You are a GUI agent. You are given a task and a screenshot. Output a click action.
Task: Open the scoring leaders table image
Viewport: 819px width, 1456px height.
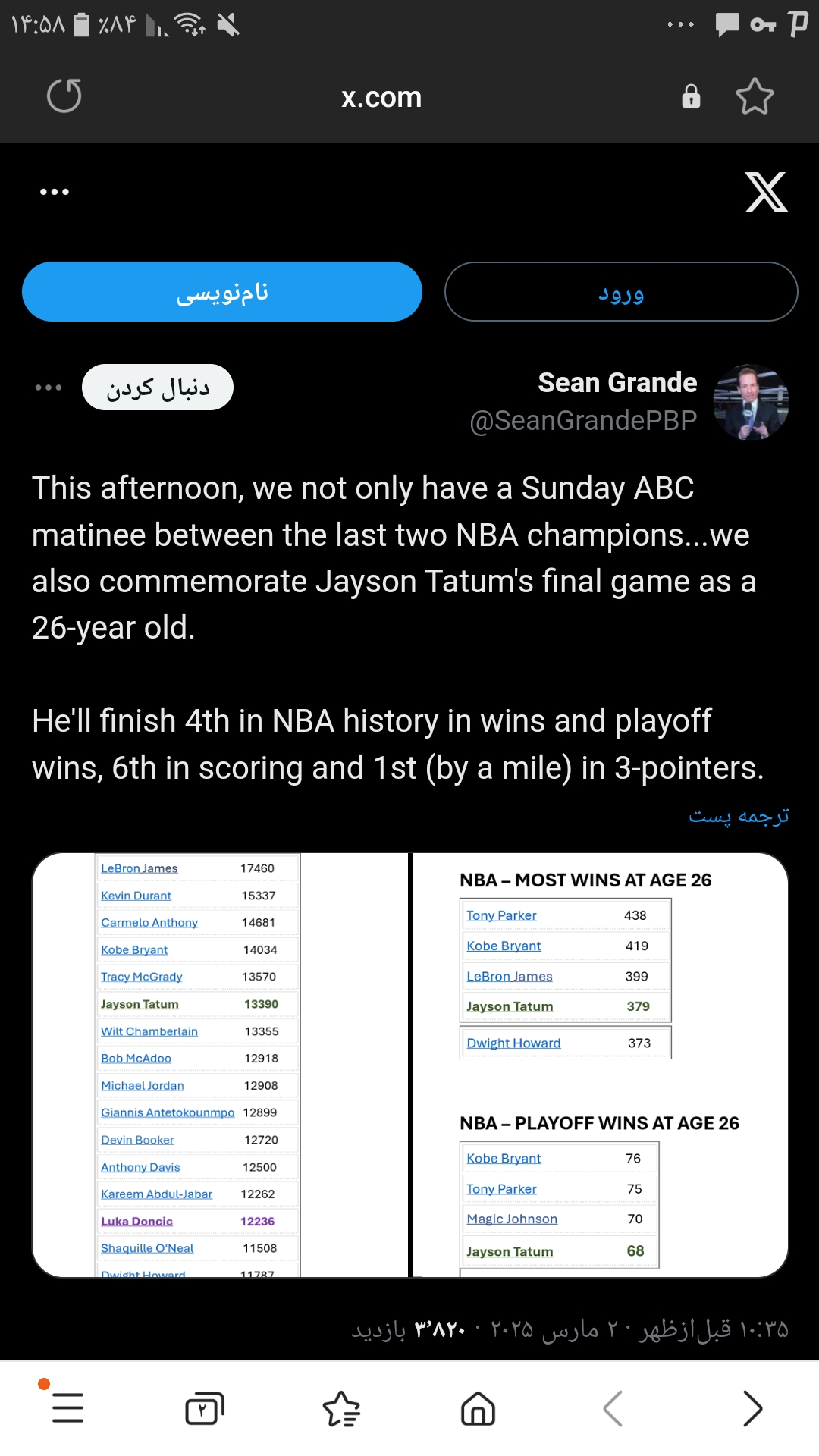pos(220,1065)
